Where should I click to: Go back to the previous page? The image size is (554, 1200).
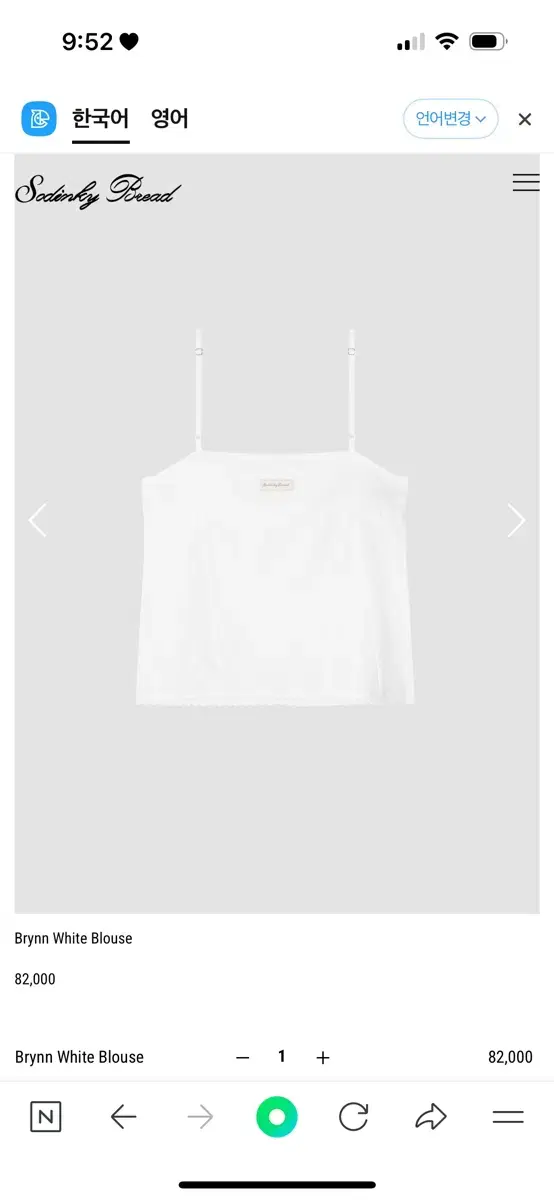click(123, 1117)
